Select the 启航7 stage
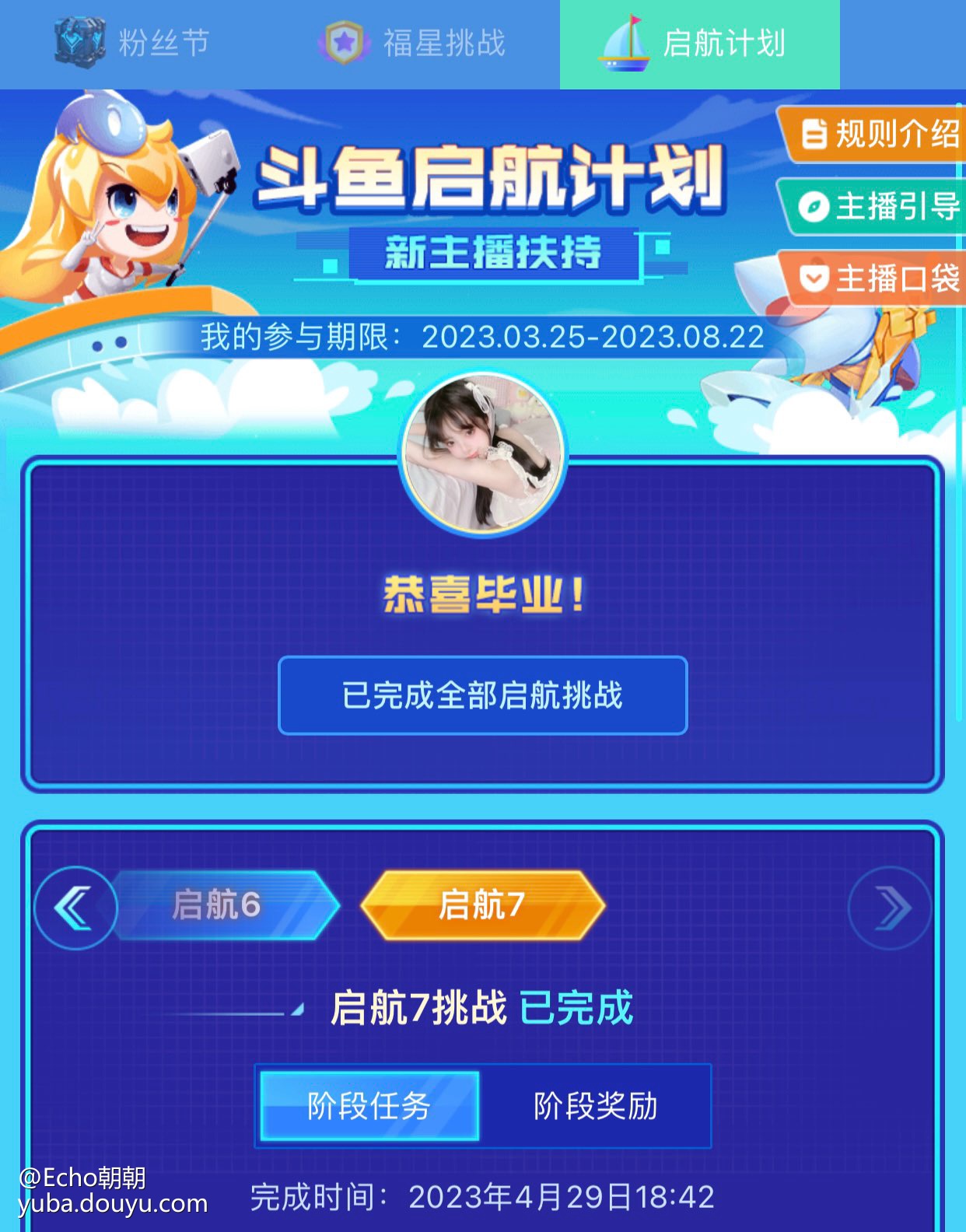 pos(482,905)
